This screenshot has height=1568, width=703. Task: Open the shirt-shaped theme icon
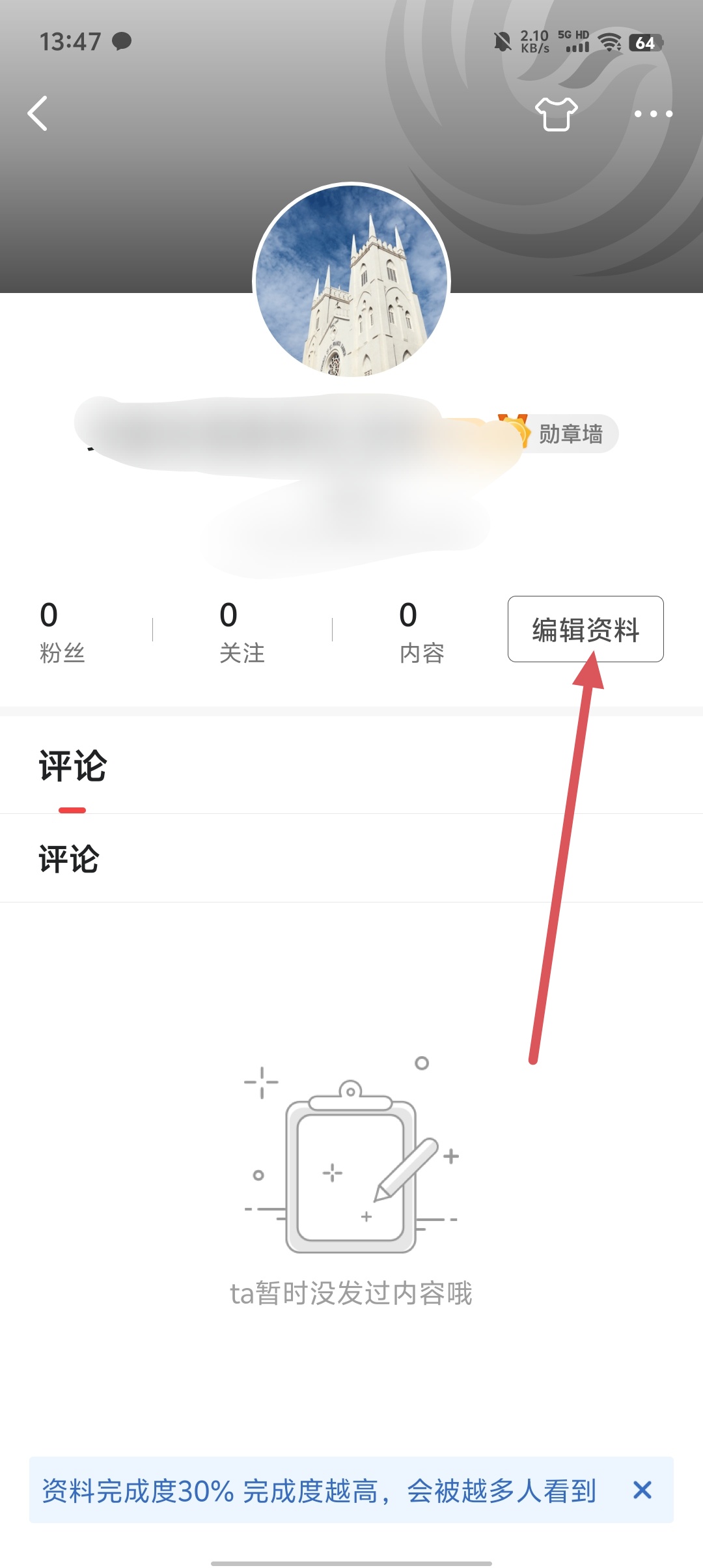click(556, 114)
